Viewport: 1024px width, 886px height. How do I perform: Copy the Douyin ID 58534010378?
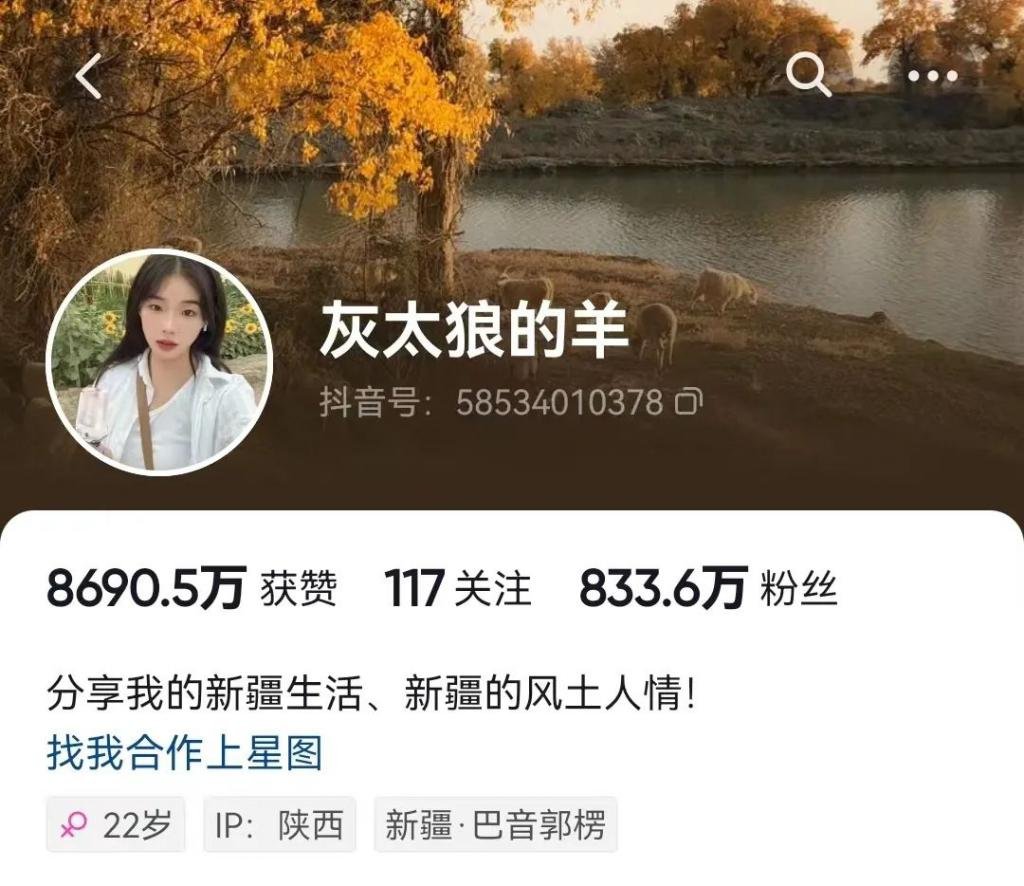(689, 403)
